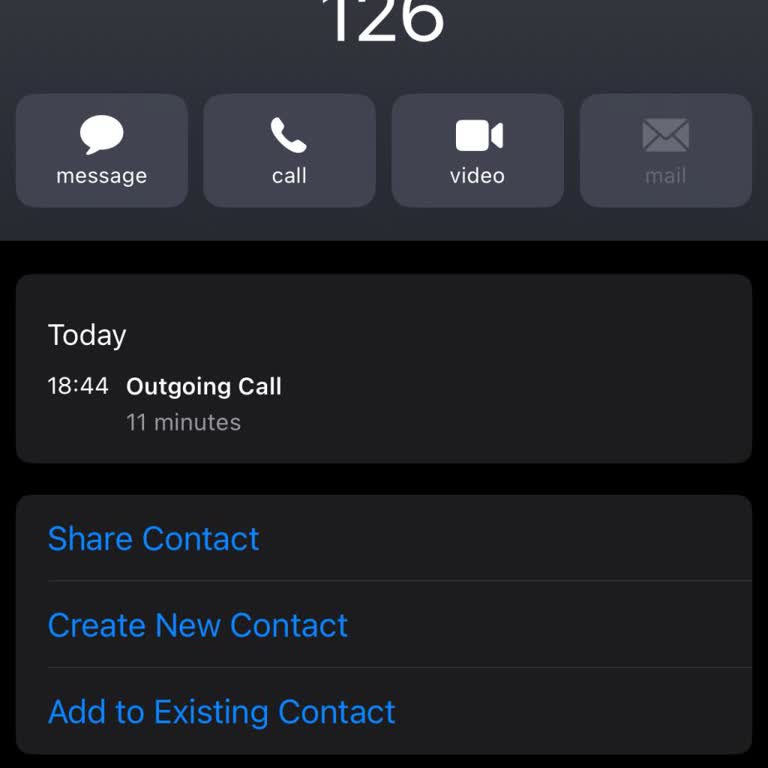Send a message to this number
768x768 pixels.
tap(101, 151)
